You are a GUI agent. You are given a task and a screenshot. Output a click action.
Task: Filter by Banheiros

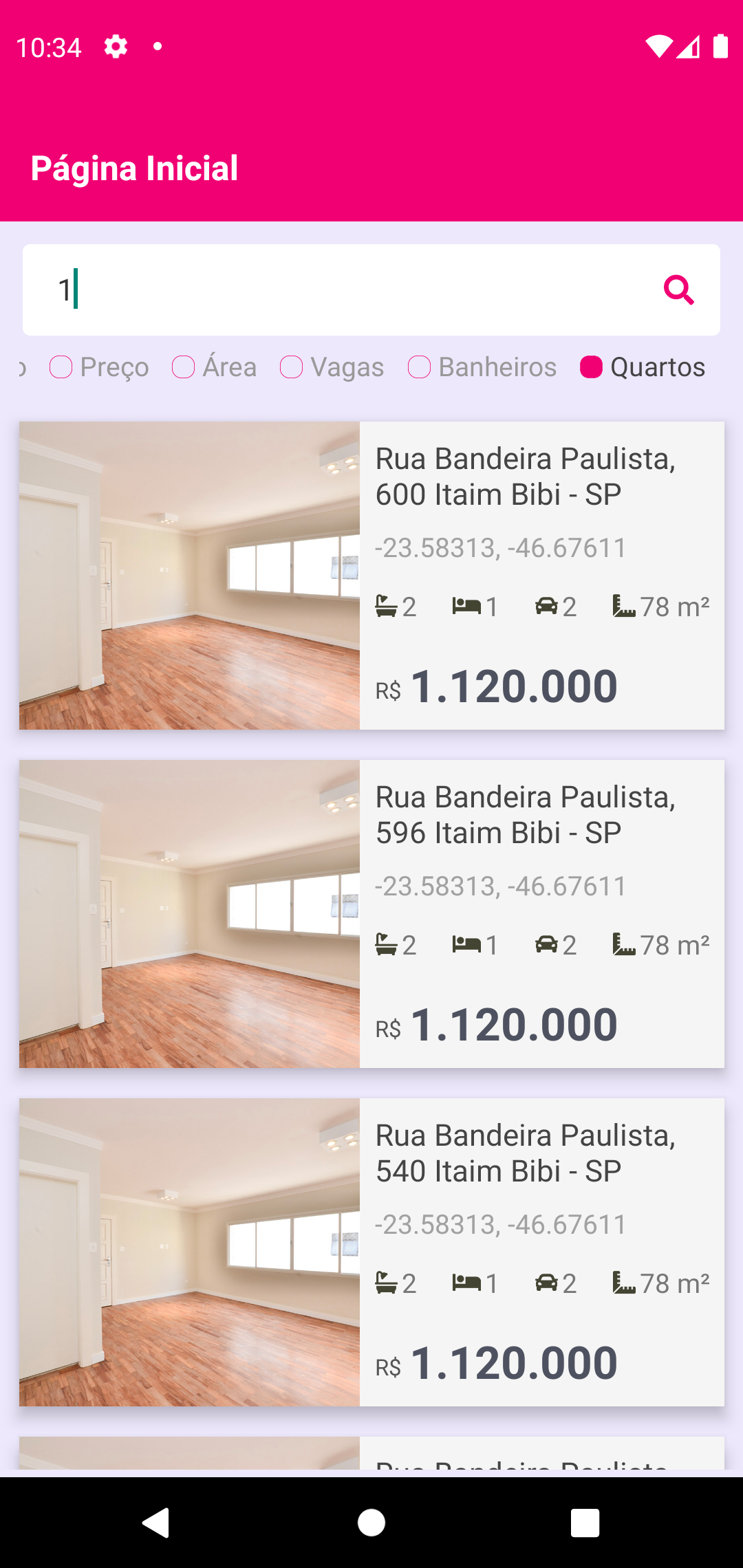[483, 367]
